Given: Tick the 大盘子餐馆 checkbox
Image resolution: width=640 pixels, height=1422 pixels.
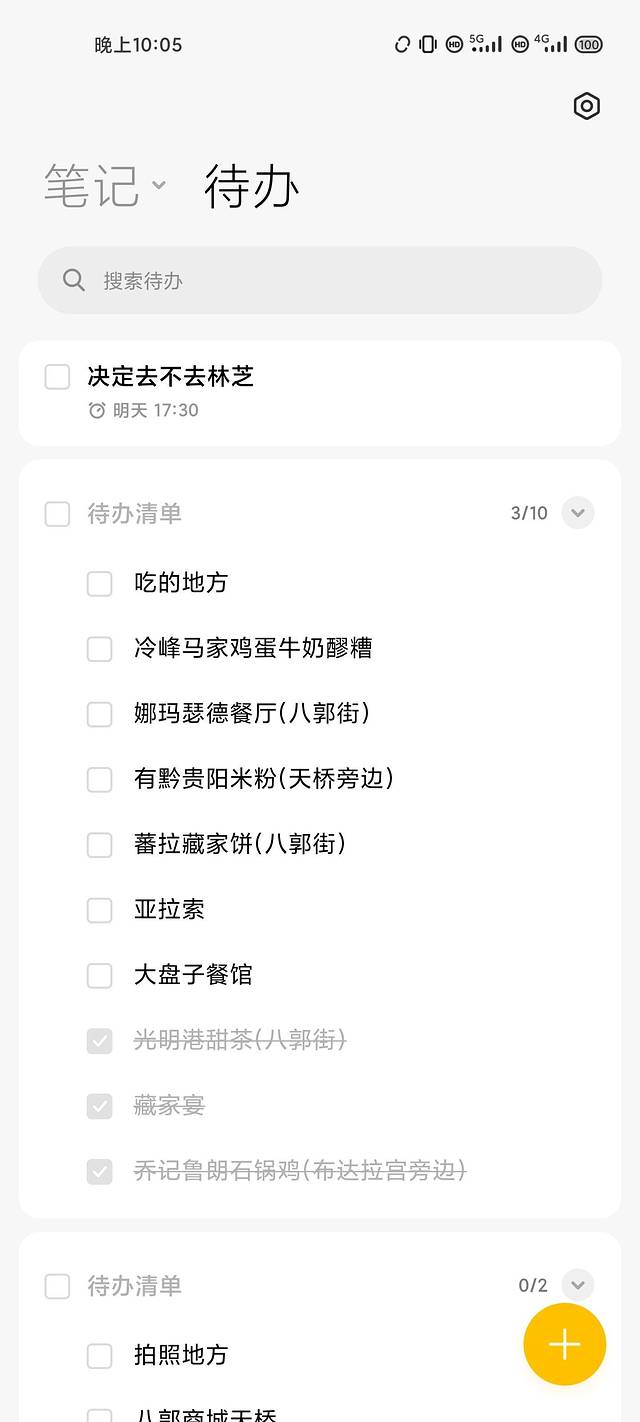Looking at the screenshot, I should coord(100,975).
